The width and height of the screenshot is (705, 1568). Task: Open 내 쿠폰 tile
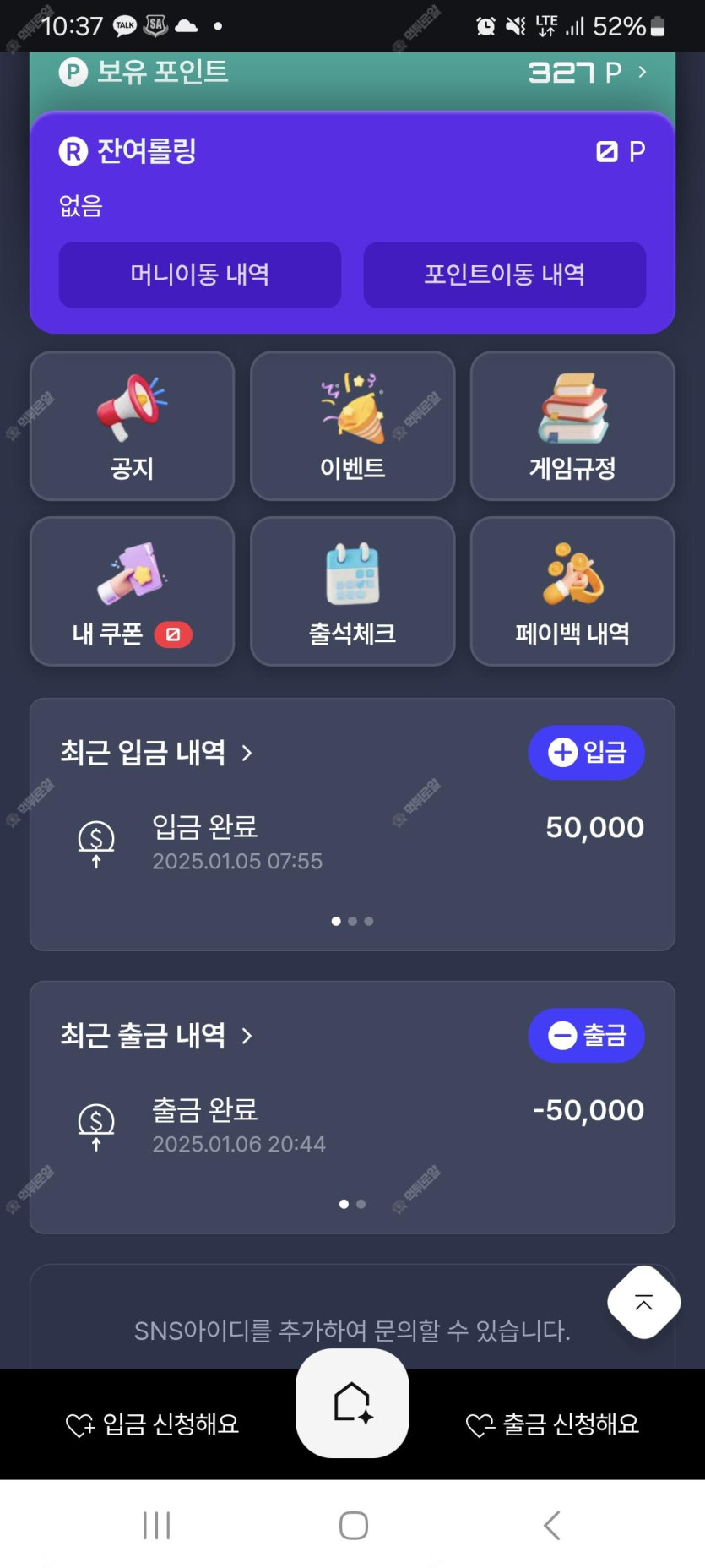point(132,591)
